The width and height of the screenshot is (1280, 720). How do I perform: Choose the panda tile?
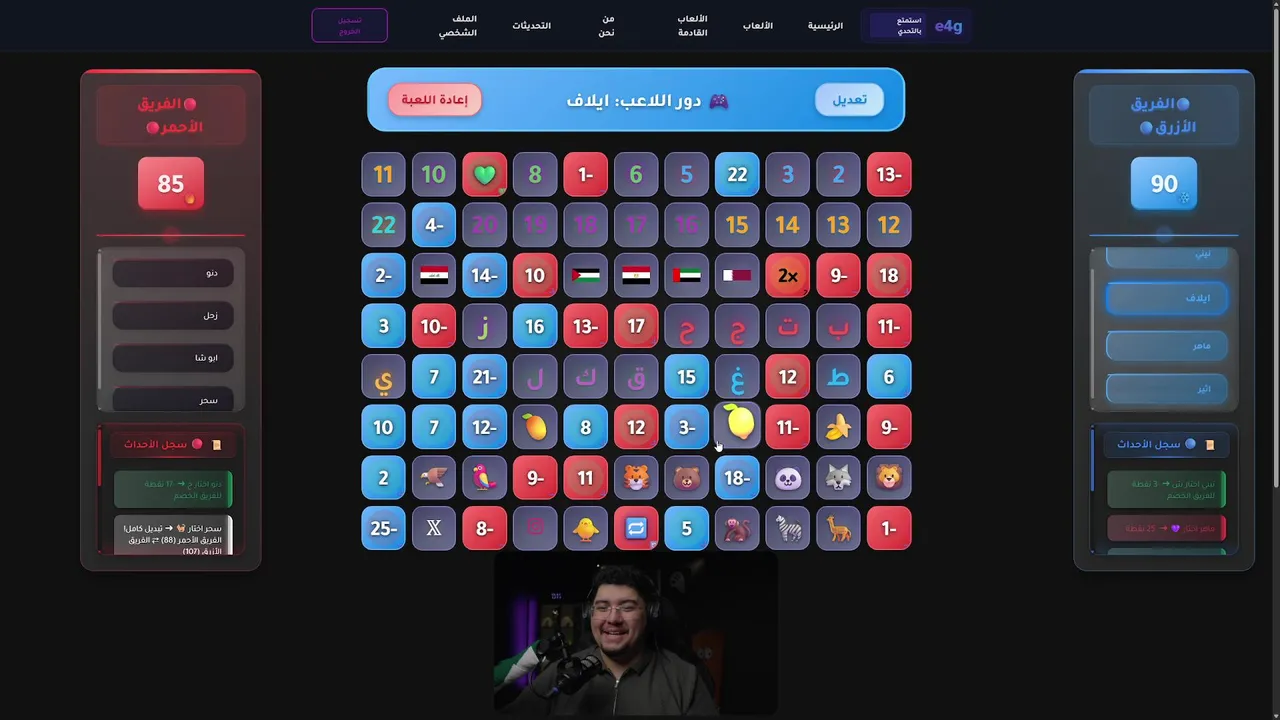[788, 478]
